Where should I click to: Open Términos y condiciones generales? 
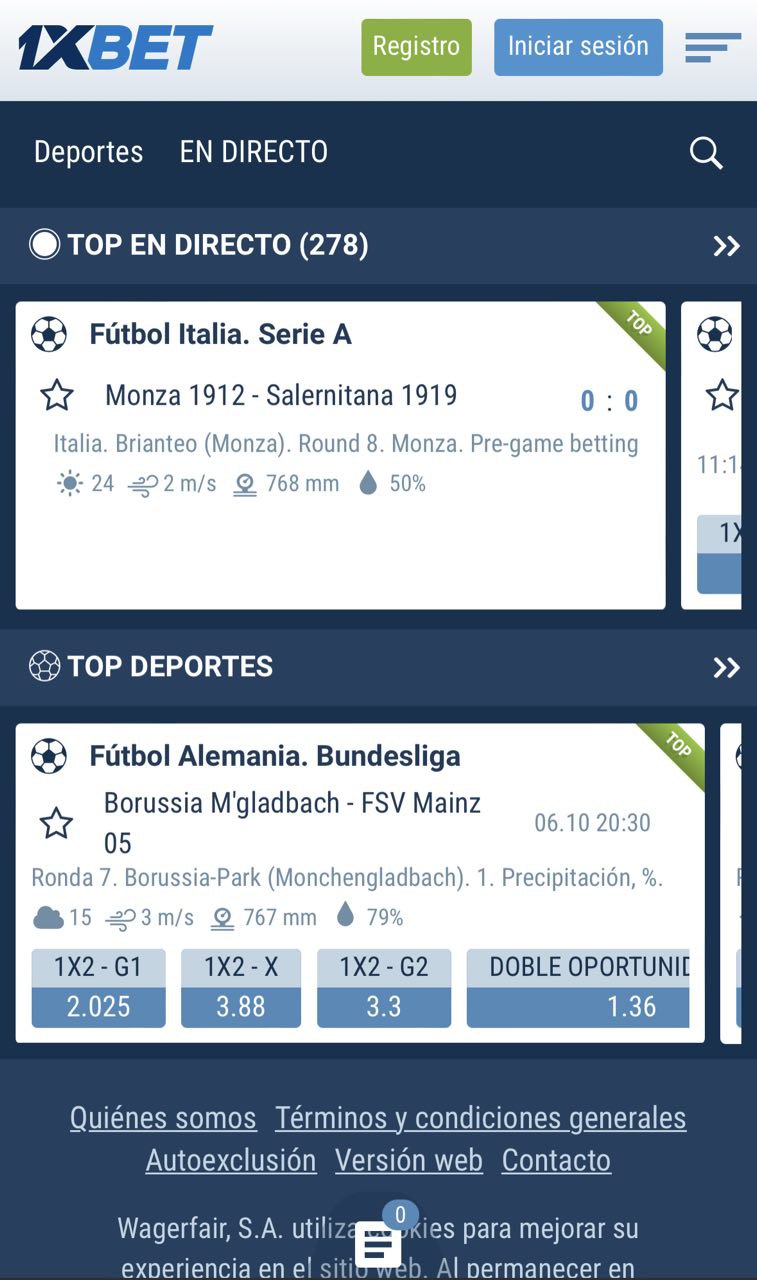480,1118
